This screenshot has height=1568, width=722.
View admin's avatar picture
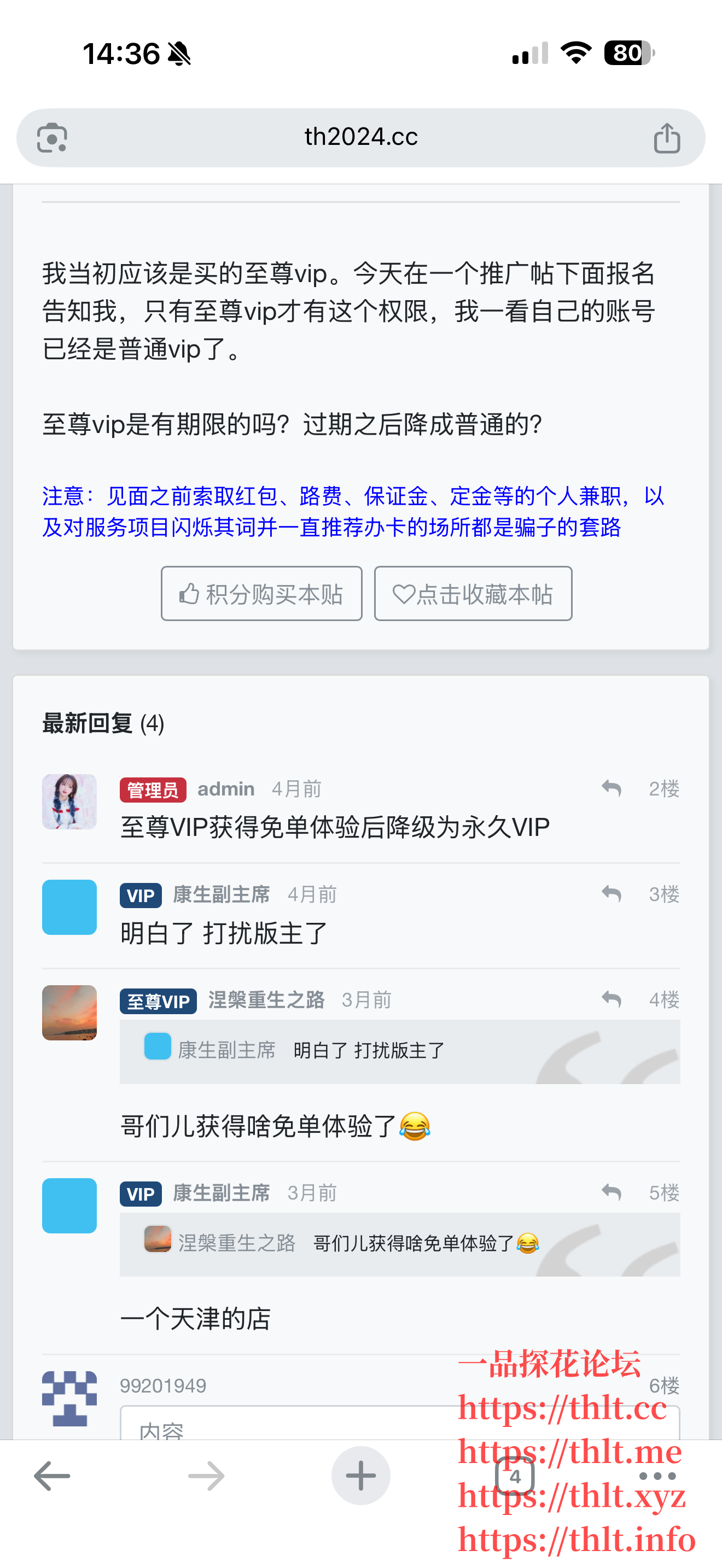tap(69, 801)
